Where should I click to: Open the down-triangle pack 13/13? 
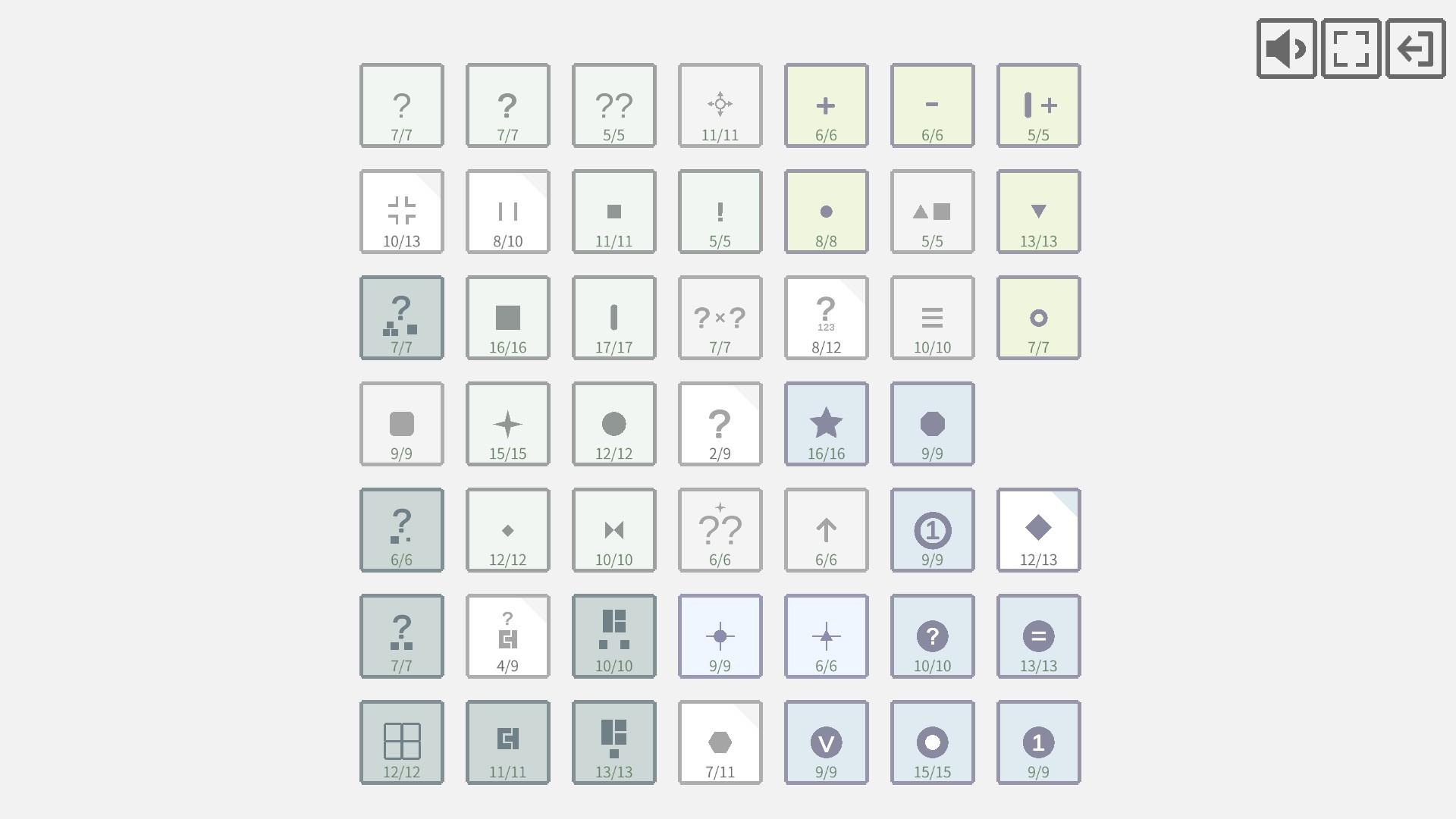[x=1038, y=212]
